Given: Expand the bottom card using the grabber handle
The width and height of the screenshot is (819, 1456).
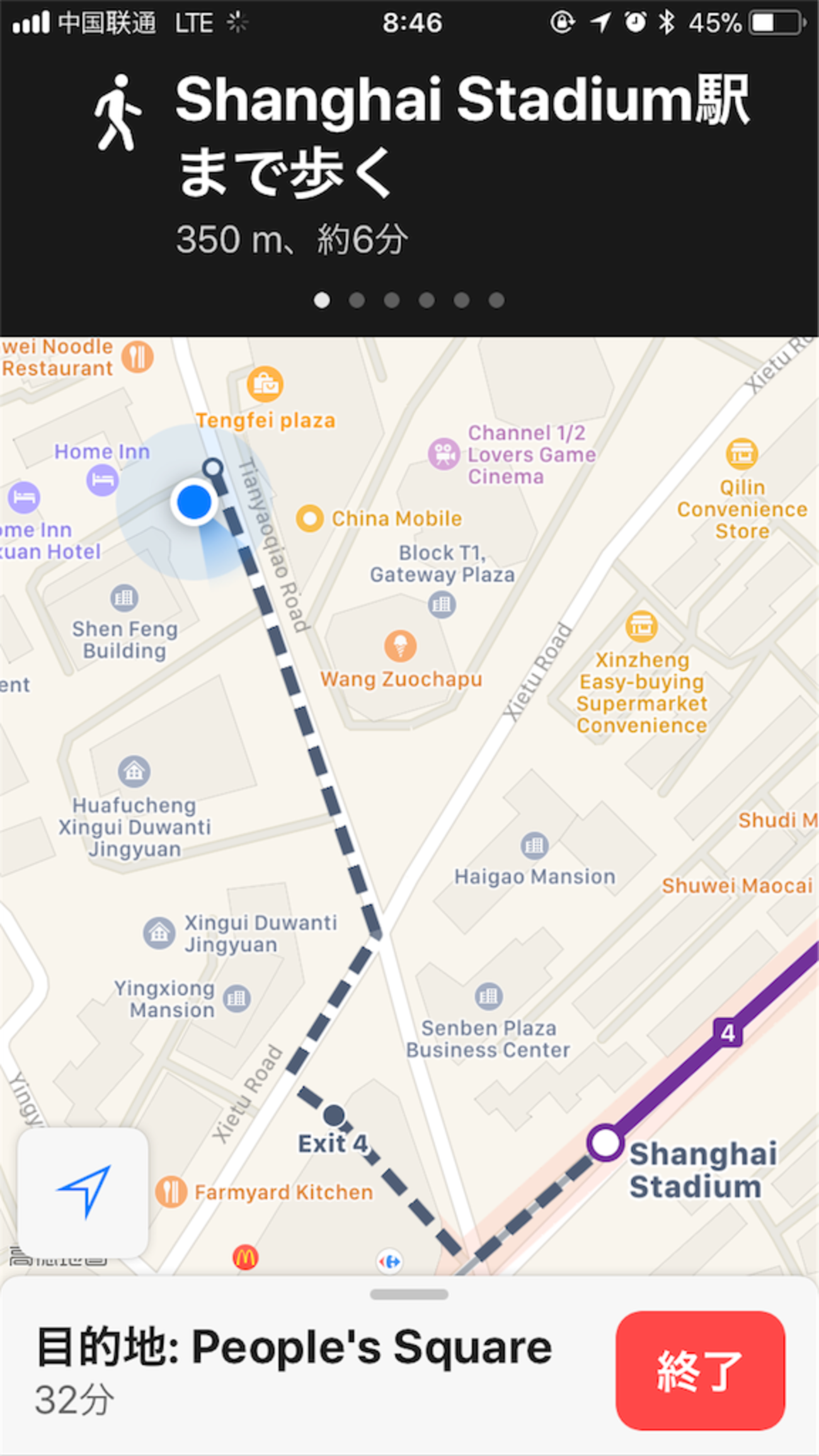Looking at the screenshot, I should [x=409, y=1295].
